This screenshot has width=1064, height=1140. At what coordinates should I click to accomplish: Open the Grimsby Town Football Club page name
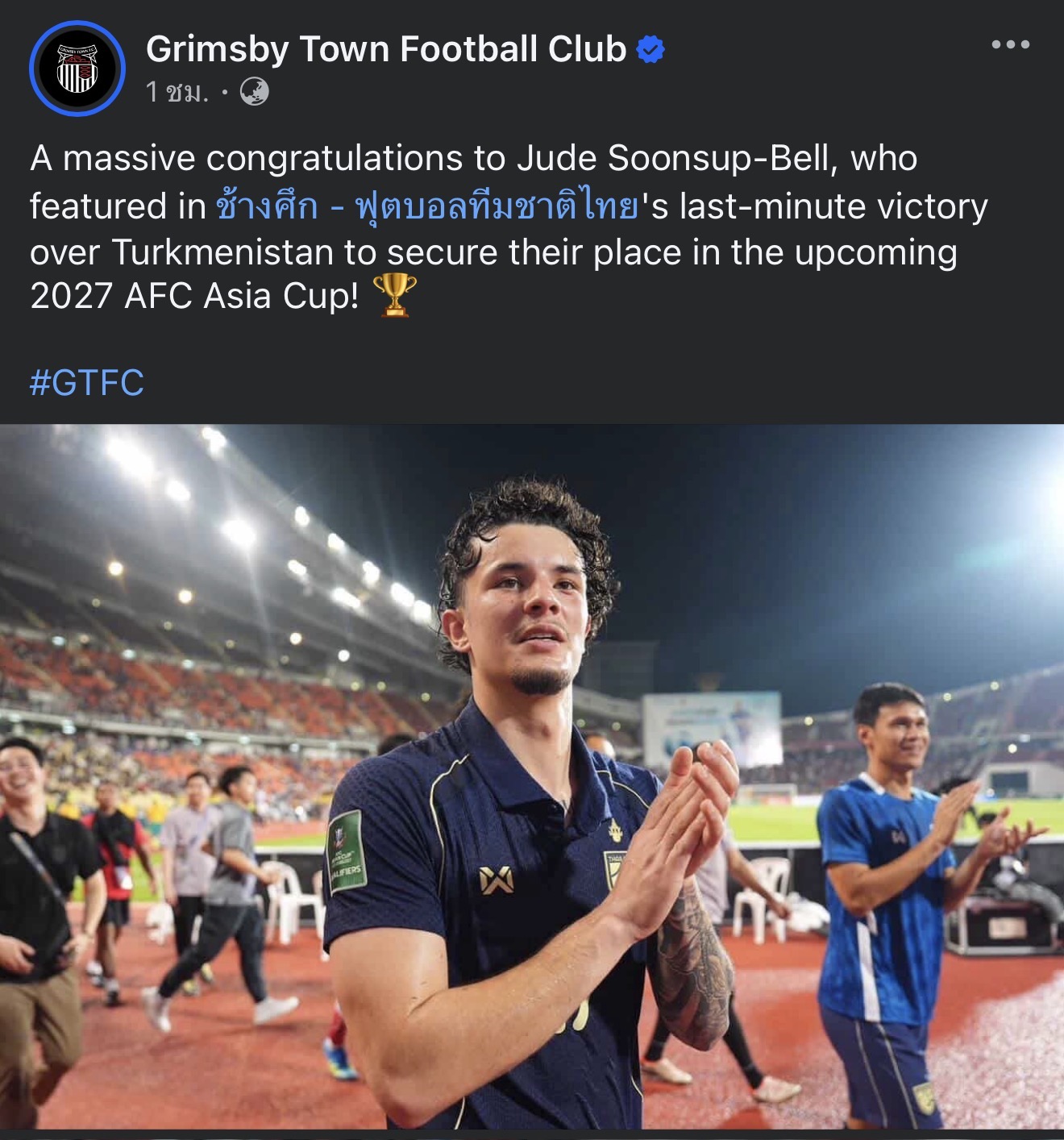pos(385,49)
